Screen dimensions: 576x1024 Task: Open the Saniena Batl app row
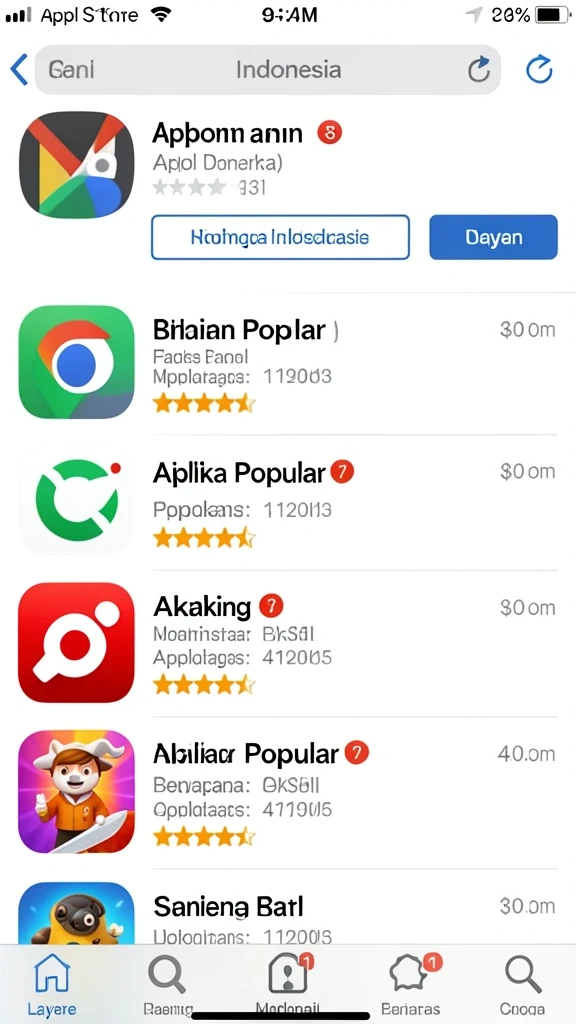pos(288,912)
